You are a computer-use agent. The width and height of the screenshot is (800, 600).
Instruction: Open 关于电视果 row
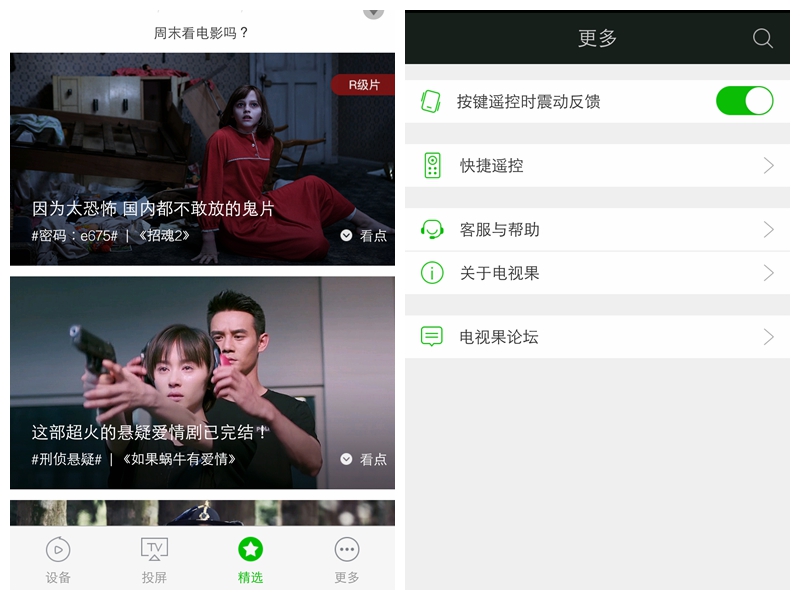pyautogui.click(x=597, y=273)
